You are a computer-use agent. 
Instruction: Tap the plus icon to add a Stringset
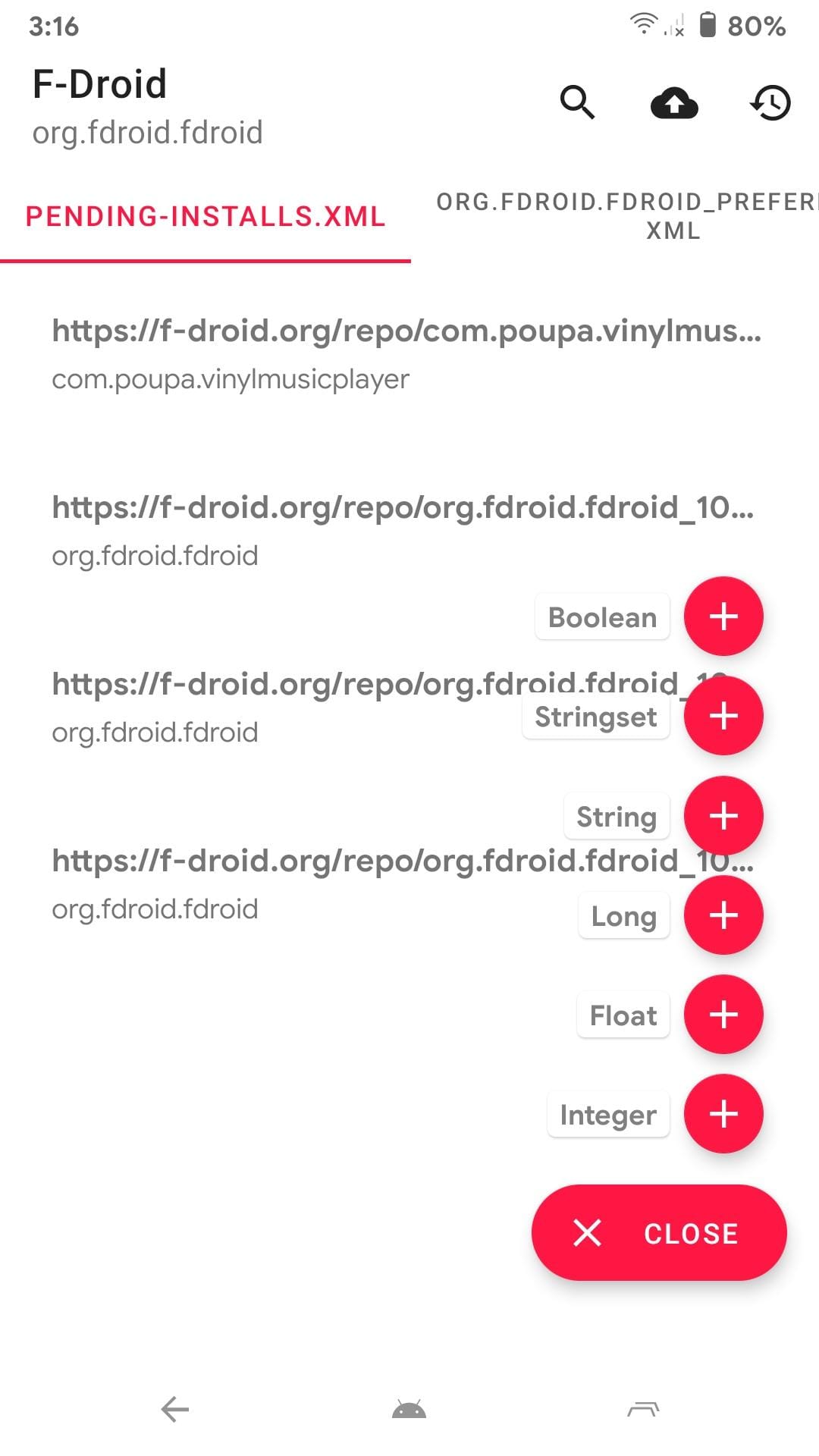[x=723, y=716]
